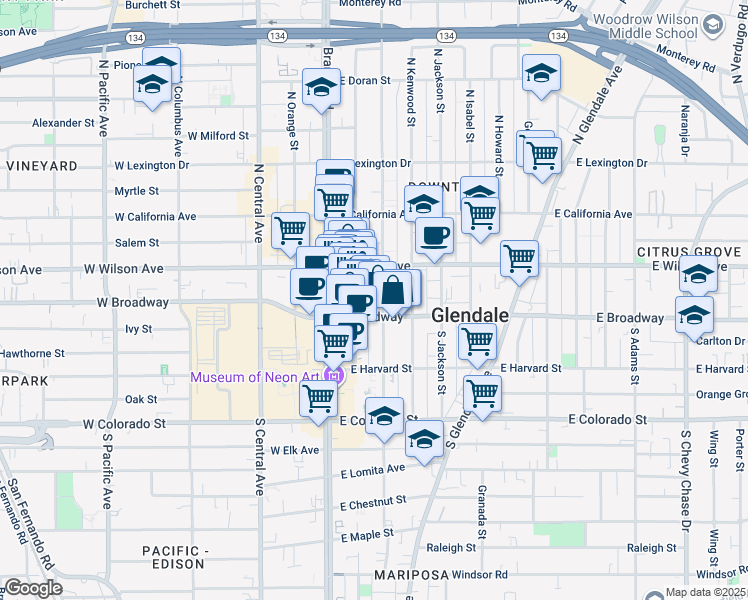The height and width of the screenshot is (600, 748).
Task: Select the cart marker at E Lexington Dr
Action: tap(542, 155)
